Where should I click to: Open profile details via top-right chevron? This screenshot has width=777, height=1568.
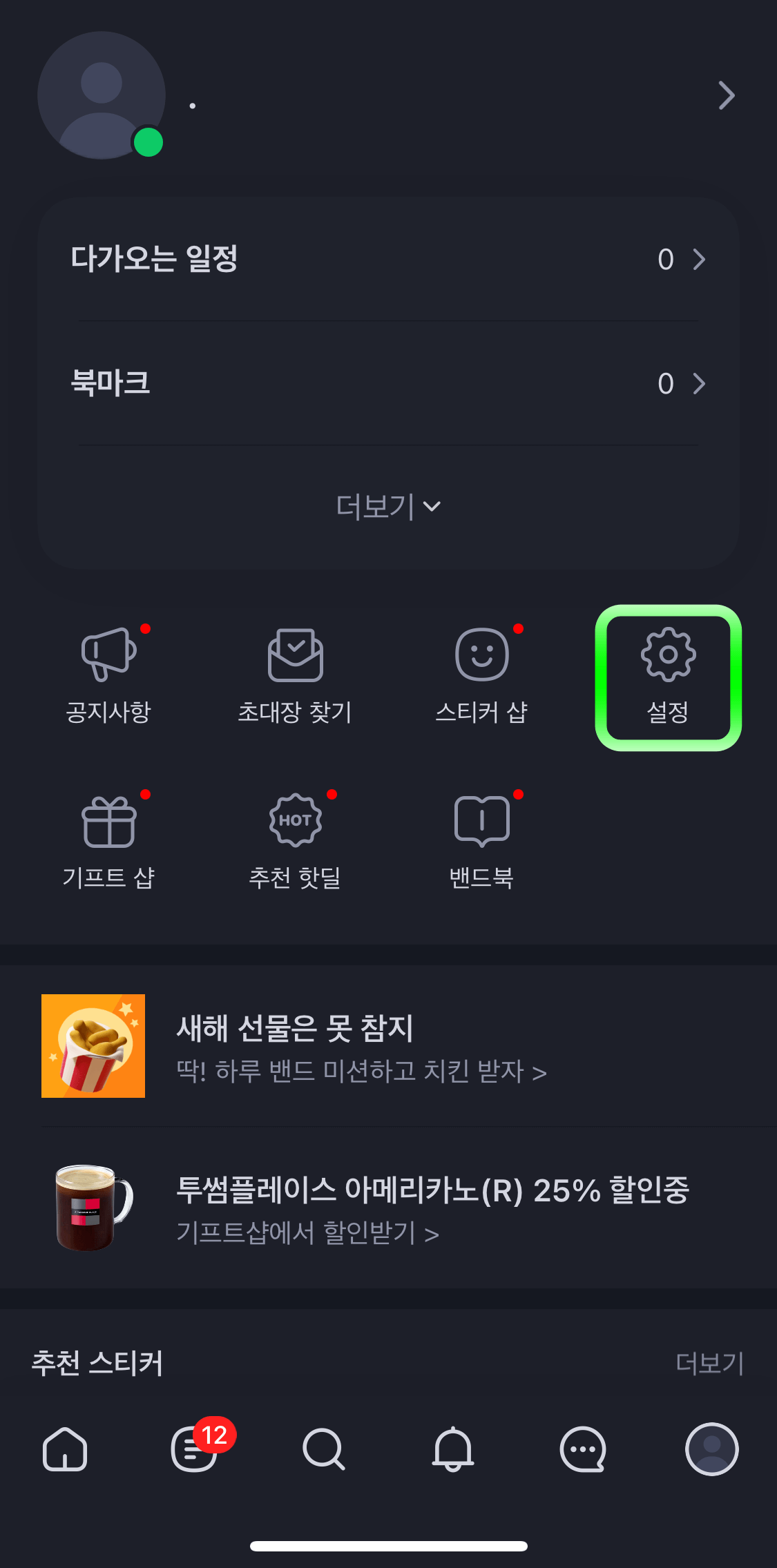click(725, 96)
